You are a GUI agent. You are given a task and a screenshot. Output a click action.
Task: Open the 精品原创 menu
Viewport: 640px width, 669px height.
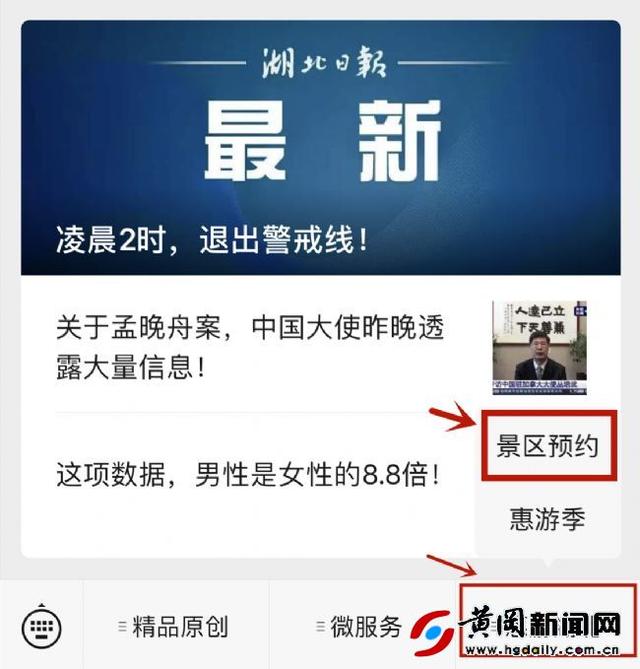(175, 627)
